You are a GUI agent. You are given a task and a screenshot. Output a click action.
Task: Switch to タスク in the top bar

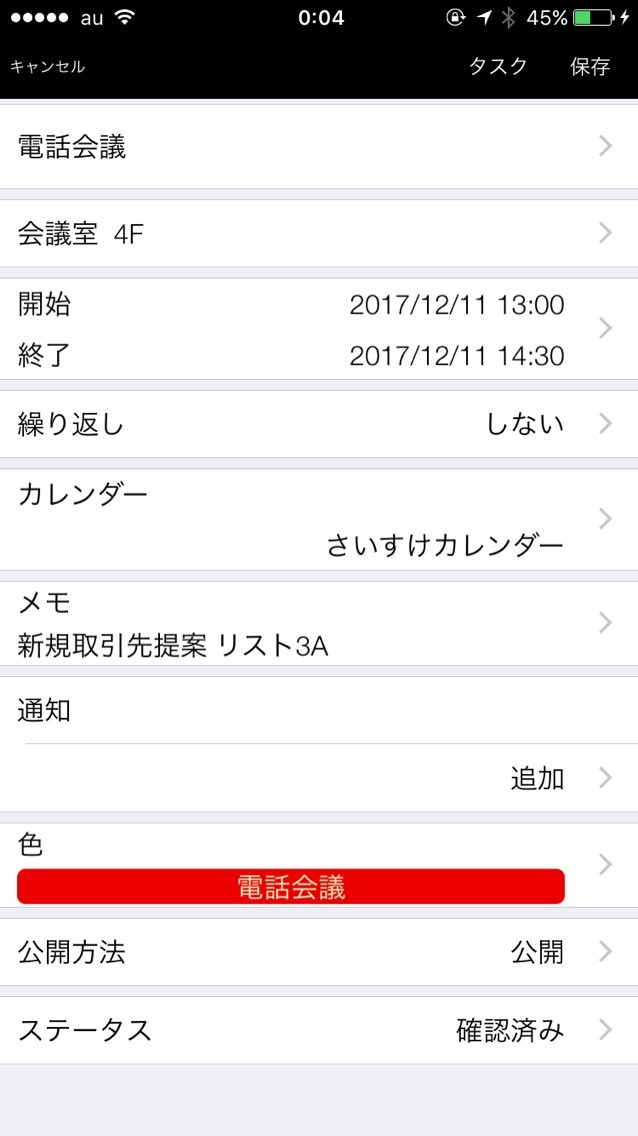[498, 67]
